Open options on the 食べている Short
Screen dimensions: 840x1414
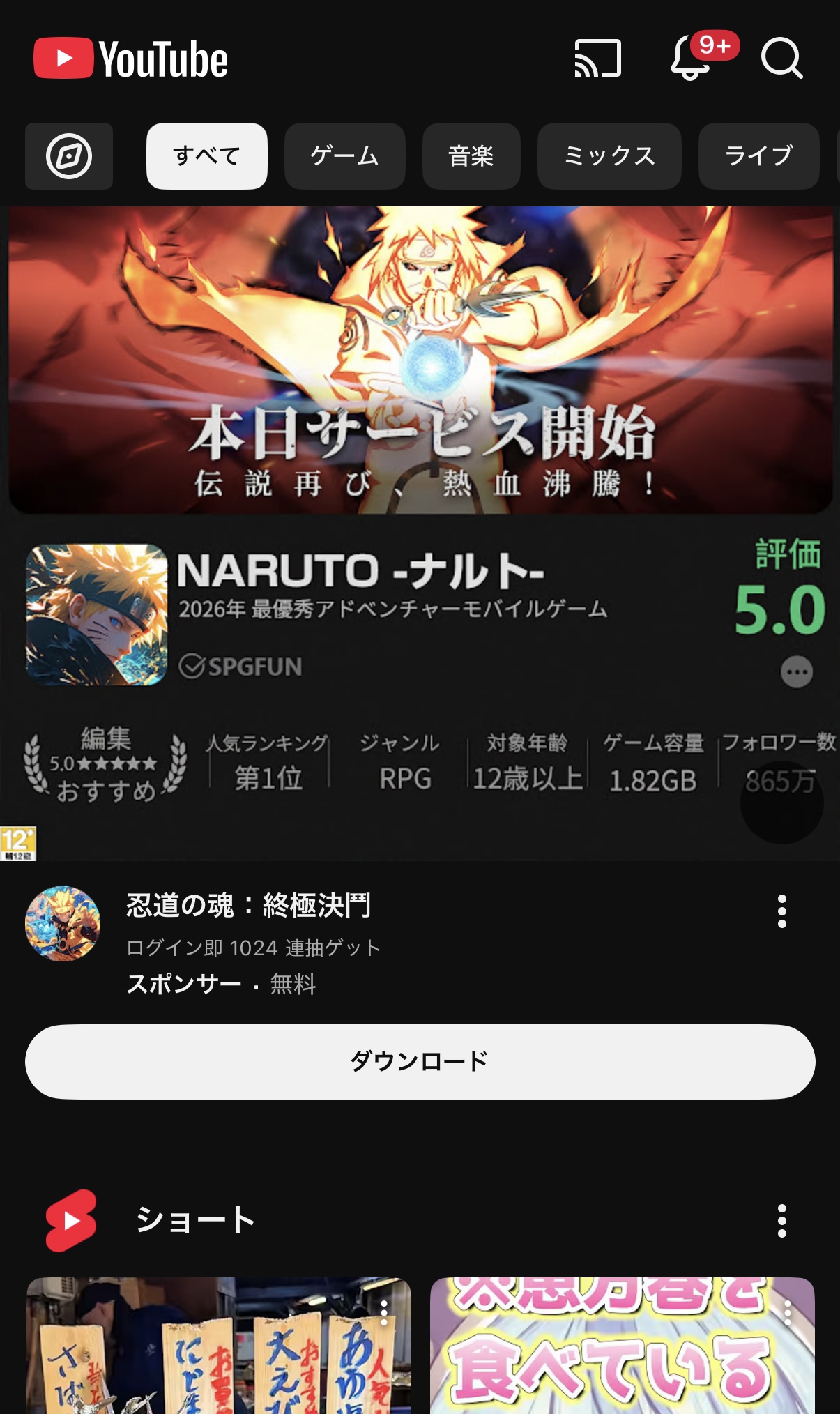coord(788,1313)
